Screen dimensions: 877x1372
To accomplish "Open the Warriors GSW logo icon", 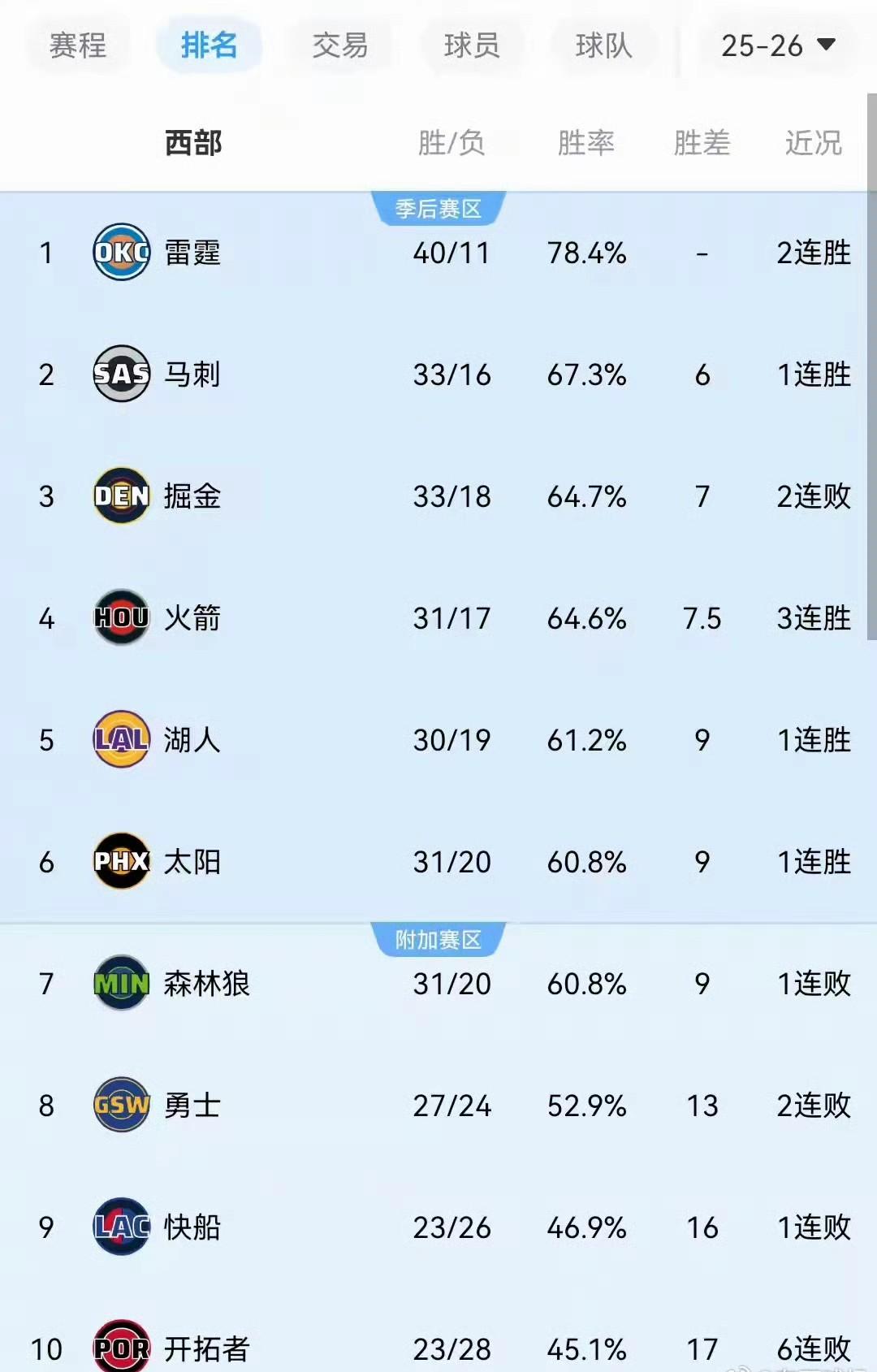I will (121, 1106).
